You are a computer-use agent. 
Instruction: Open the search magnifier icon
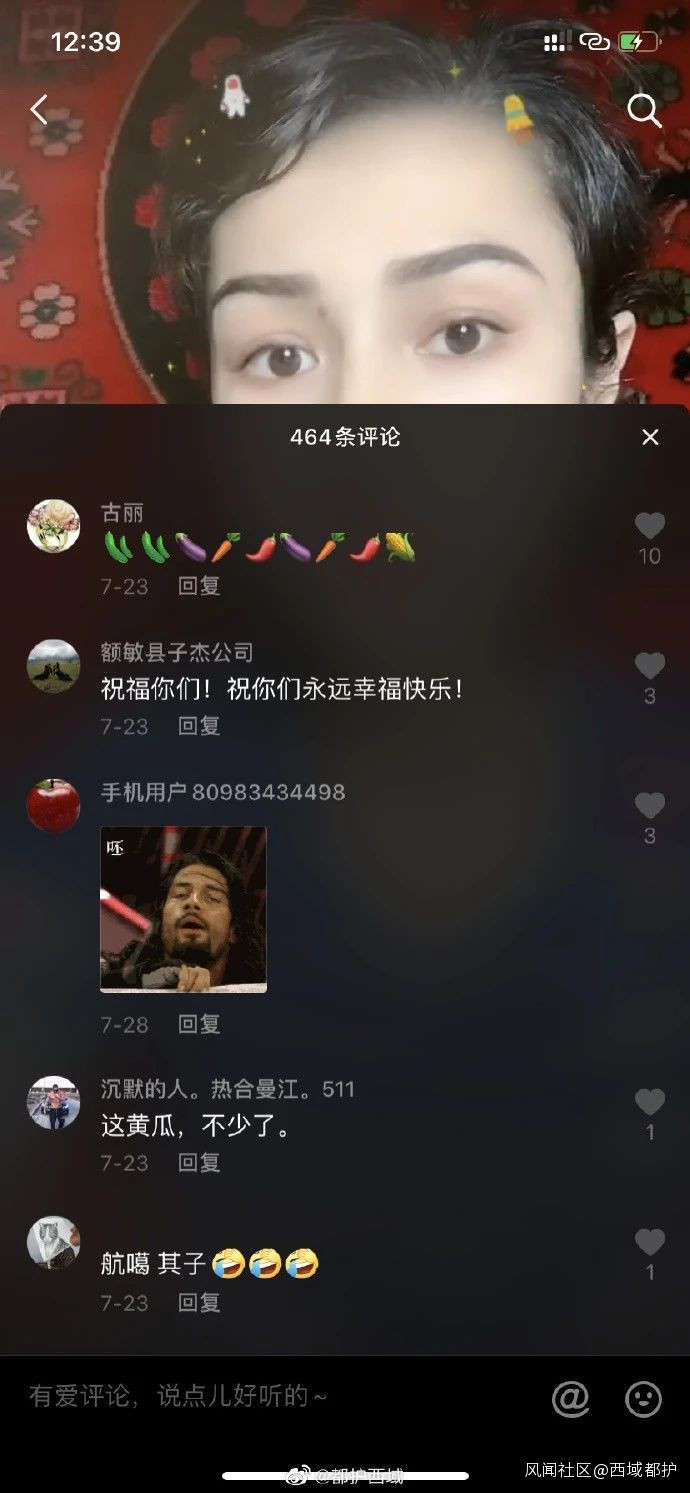[644, 111]
